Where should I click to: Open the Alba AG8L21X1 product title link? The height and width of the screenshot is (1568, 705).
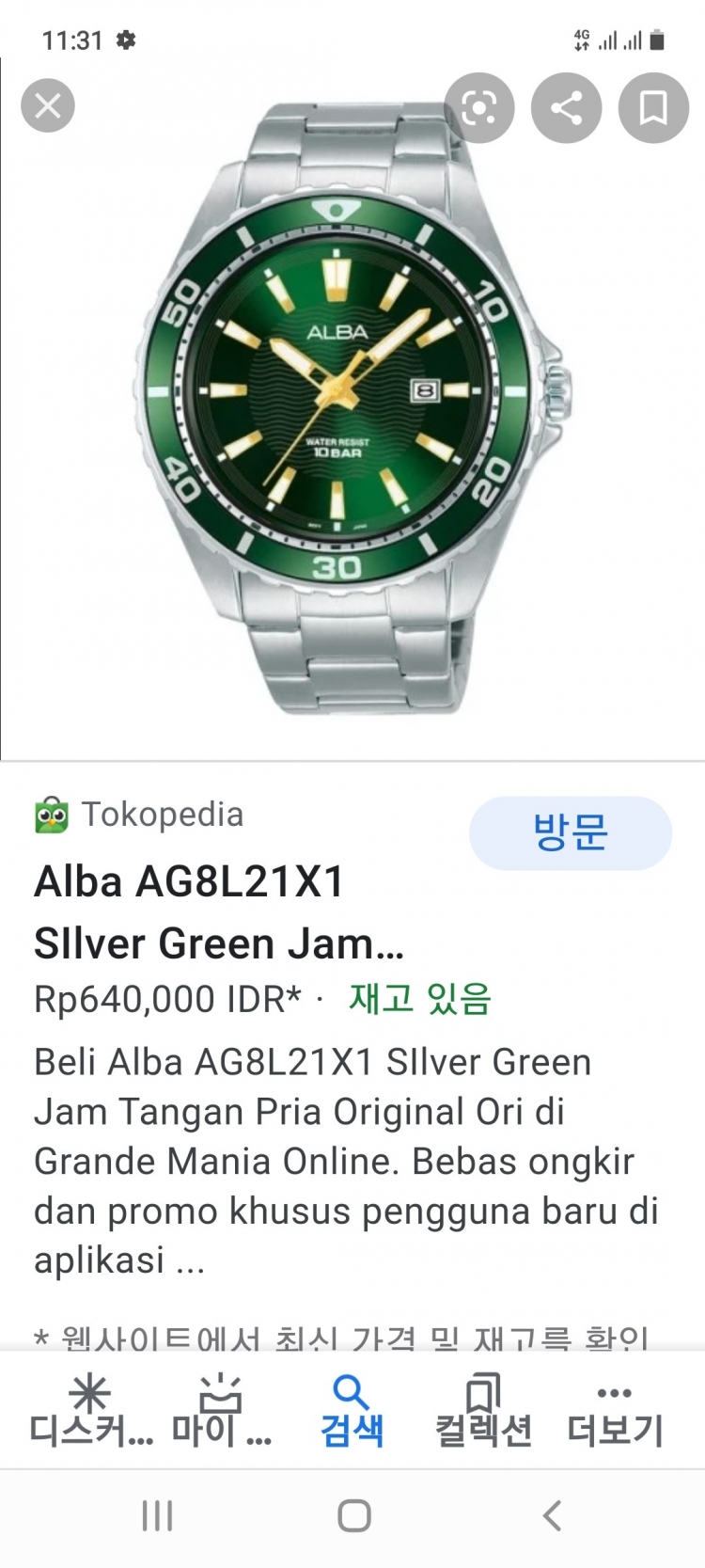(218, 911)
